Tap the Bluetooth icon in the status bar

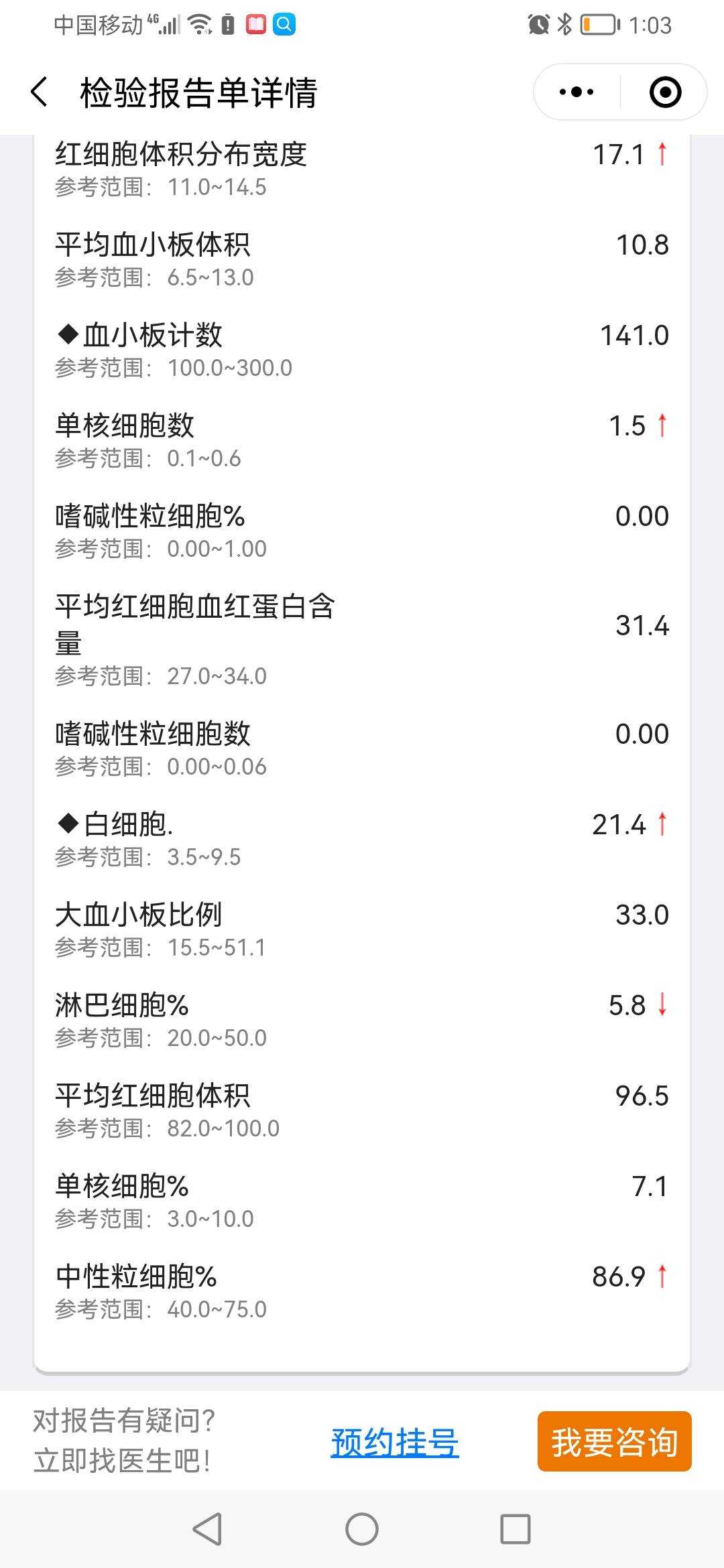click(x=563, y=25)
